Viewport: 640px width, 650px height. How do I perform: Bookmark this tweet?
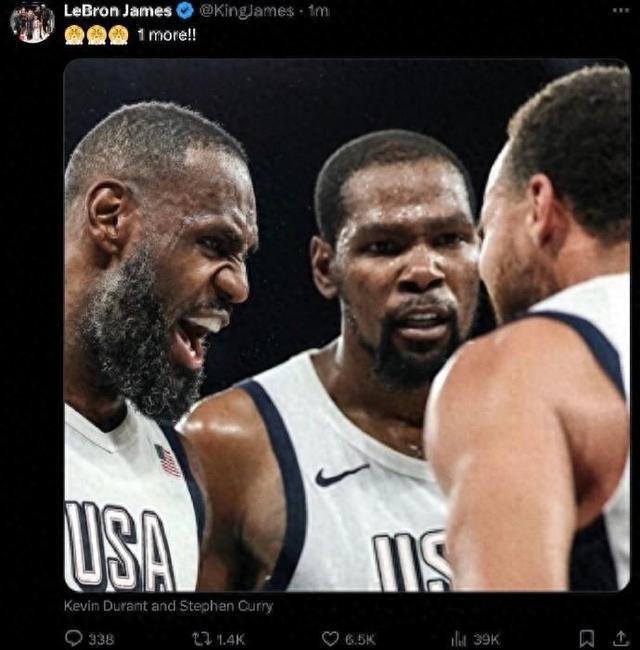click(x=587, y=638)
